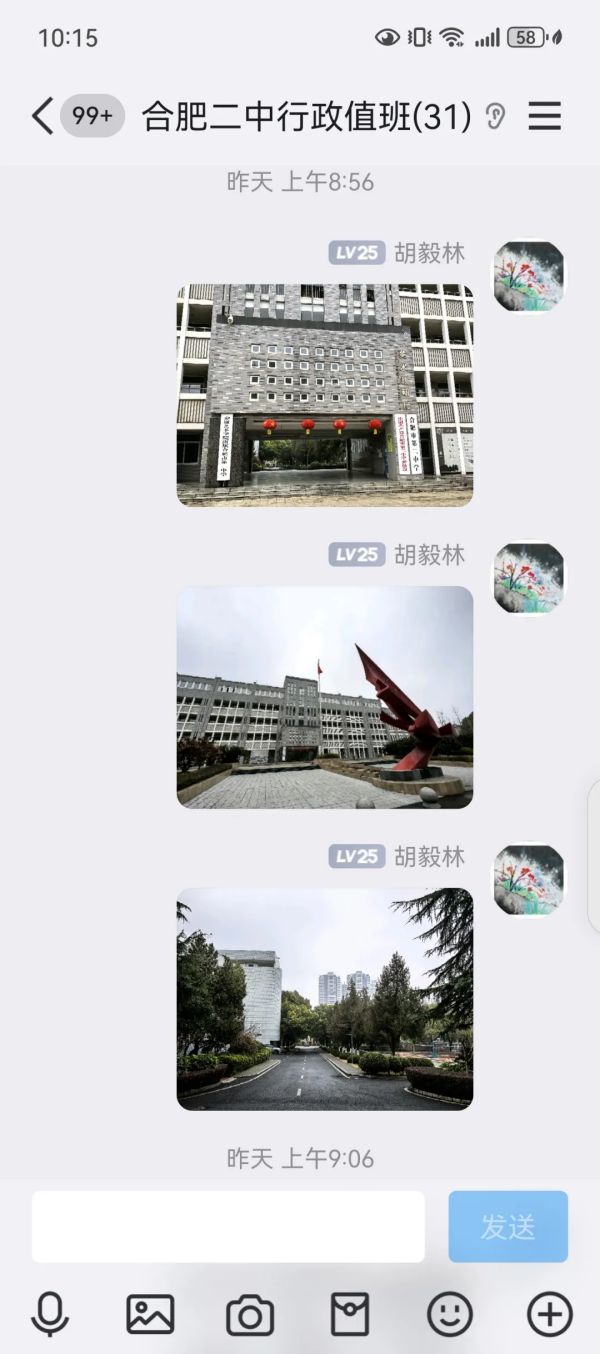This screenshot has width=600, height=1354.
Task: Start a voice message with the microphone
Action: click(49, 1314)
